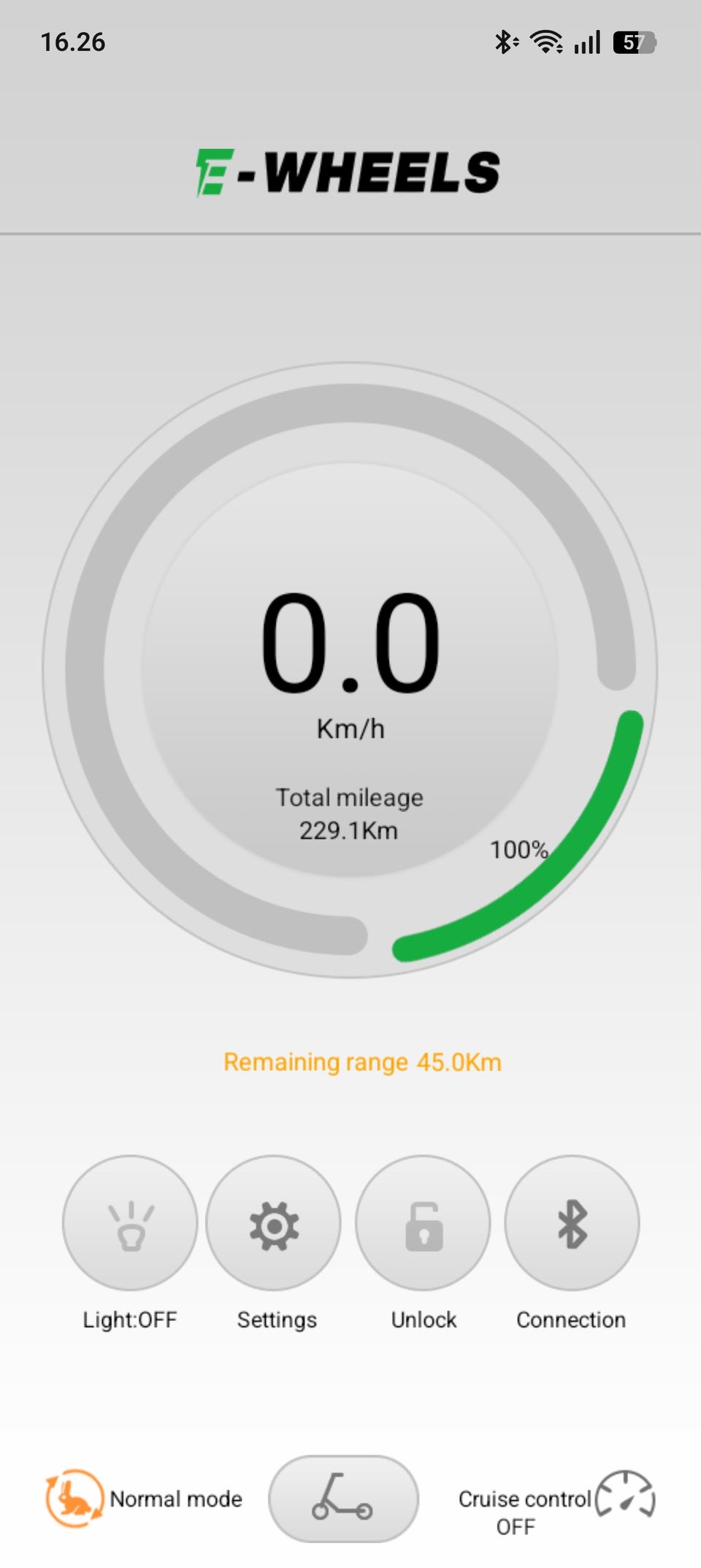Change the Normal mode riding setting

point(144,1499)
